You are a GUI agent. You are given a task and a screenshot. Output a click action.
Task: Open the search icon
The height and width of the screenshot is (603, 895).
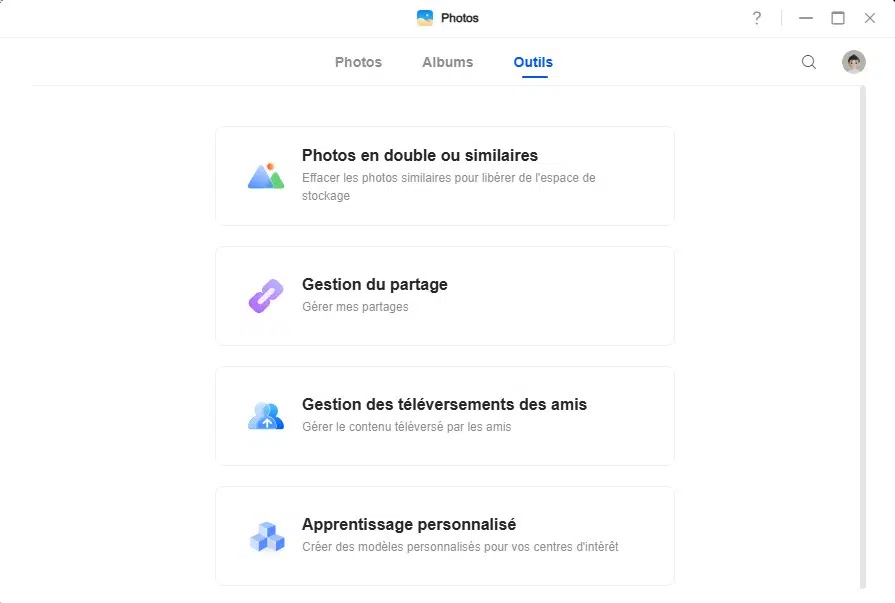pyautogui.click(x=808, y=62)
